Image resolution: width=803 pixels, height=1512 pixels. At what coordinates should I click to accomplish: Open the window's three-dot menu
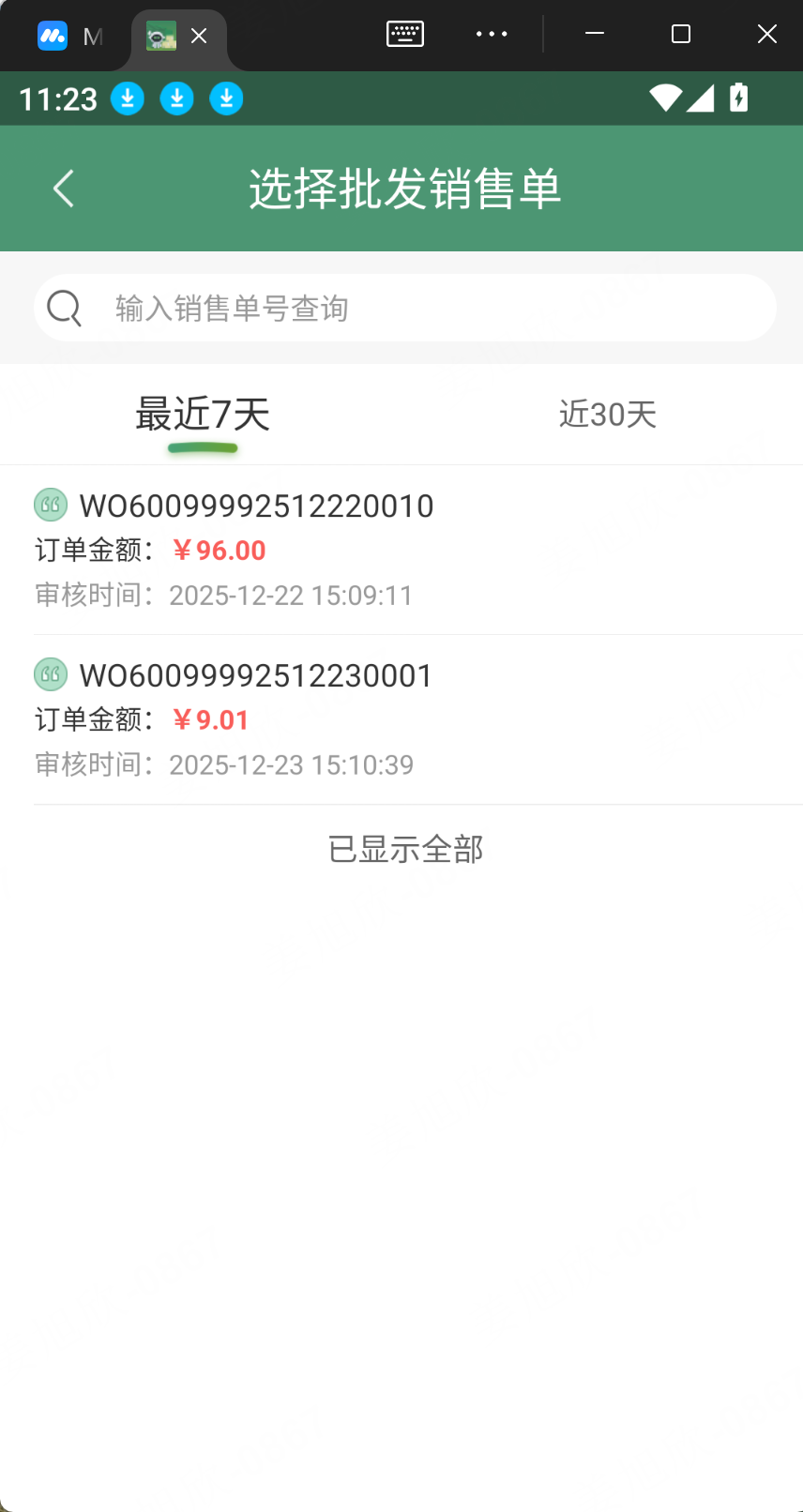[x=492, y=35]
